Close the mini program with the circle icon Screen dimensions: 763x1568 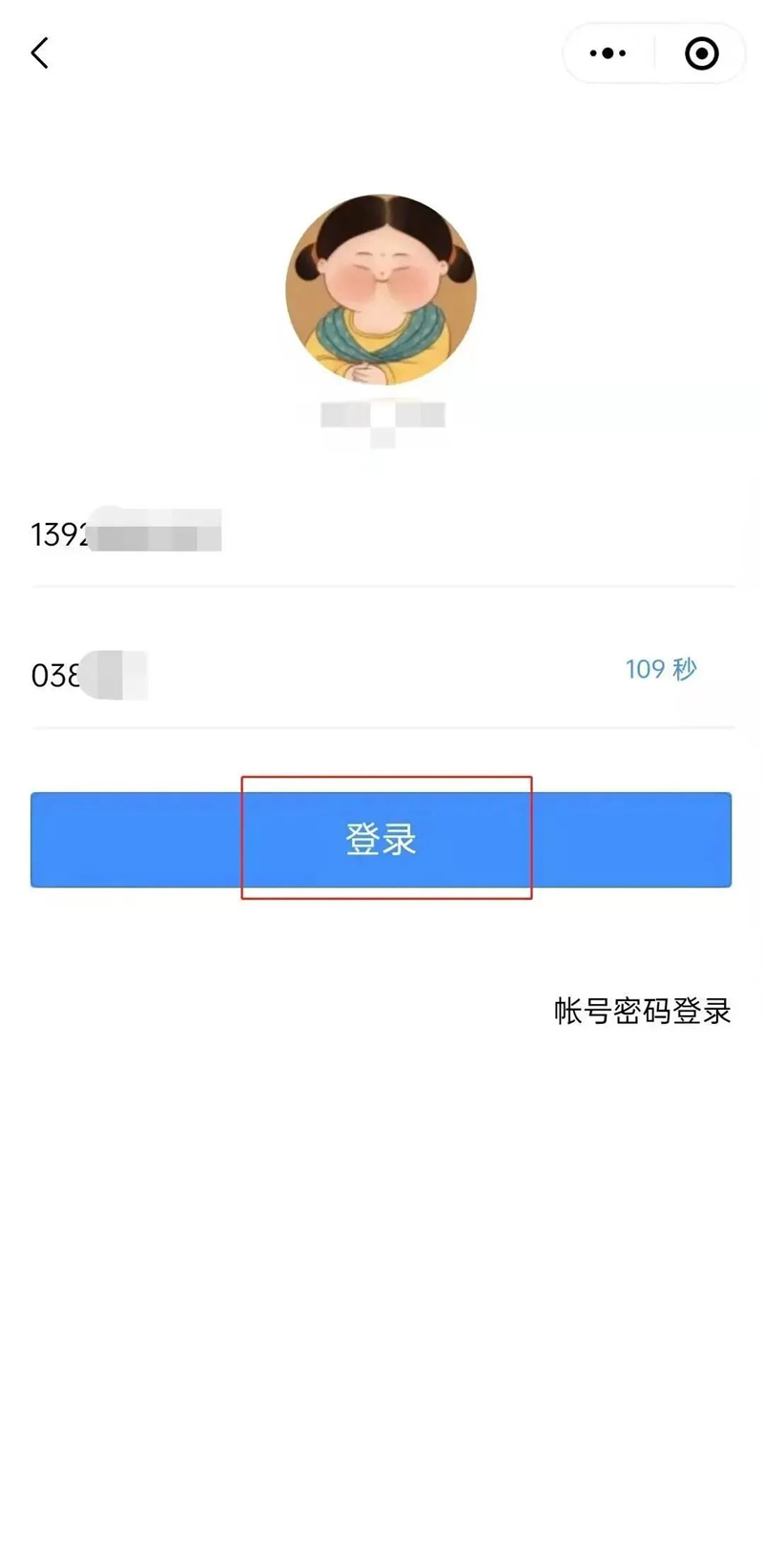point(701,53)
